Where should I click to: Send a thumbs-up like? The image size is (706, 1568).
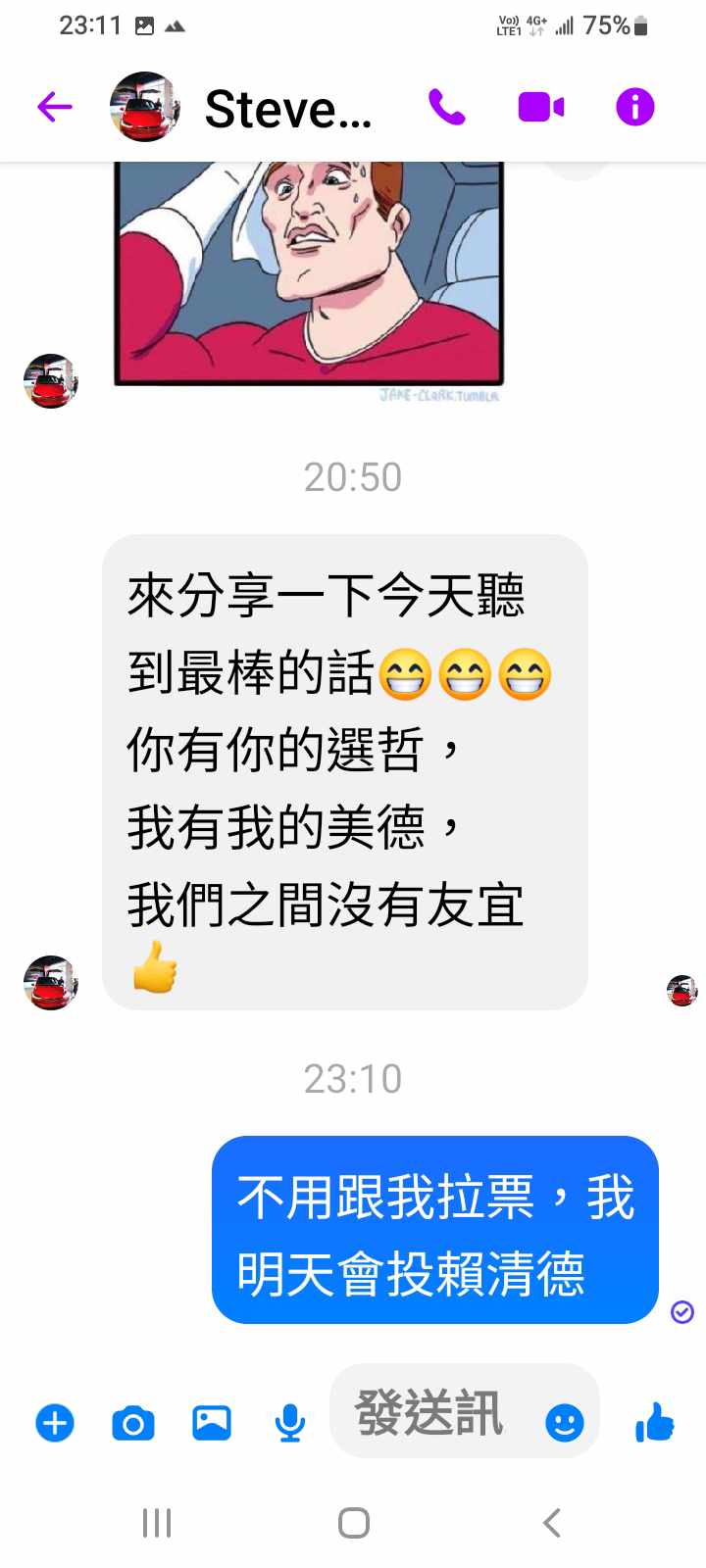click(x=654, y=1421)
